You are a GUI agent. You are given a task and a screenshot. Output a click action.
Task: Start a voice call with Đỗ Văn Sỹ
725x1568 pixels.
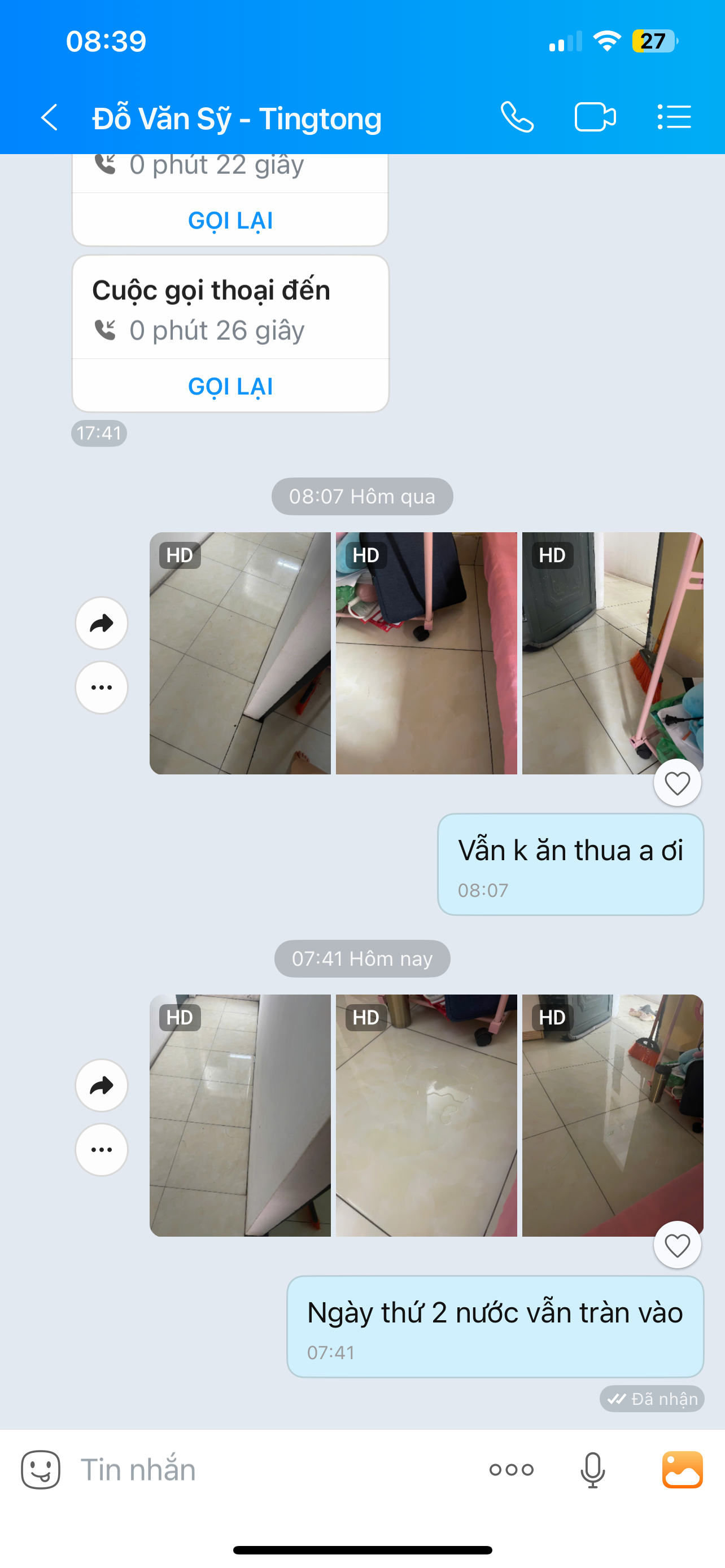[x=517, y=117]
